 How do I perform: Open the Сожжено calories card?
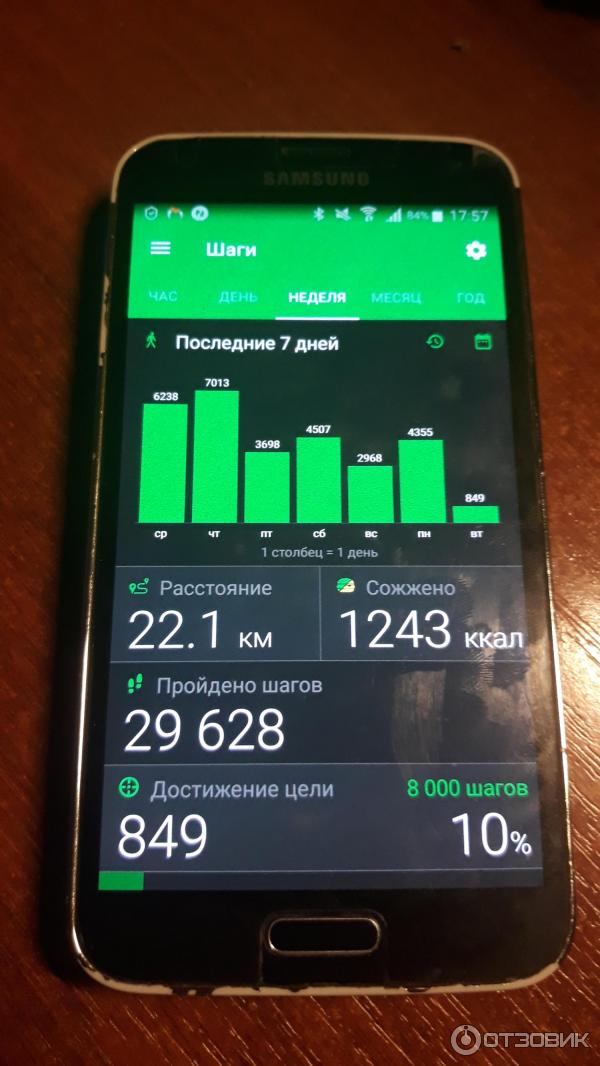(x=422, y=614)
